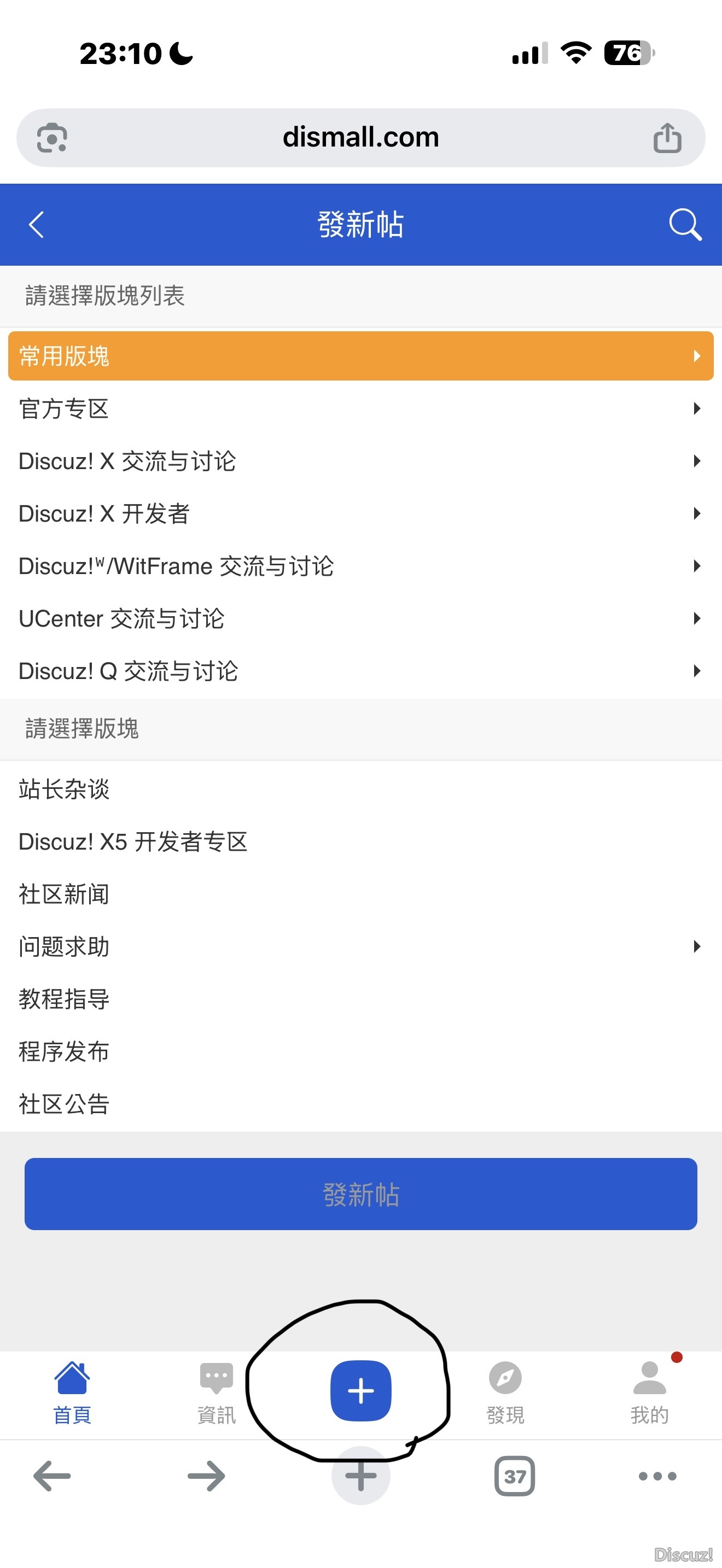
Task: Choose Discuz! X 开发者 category
Action: [360, 513]
